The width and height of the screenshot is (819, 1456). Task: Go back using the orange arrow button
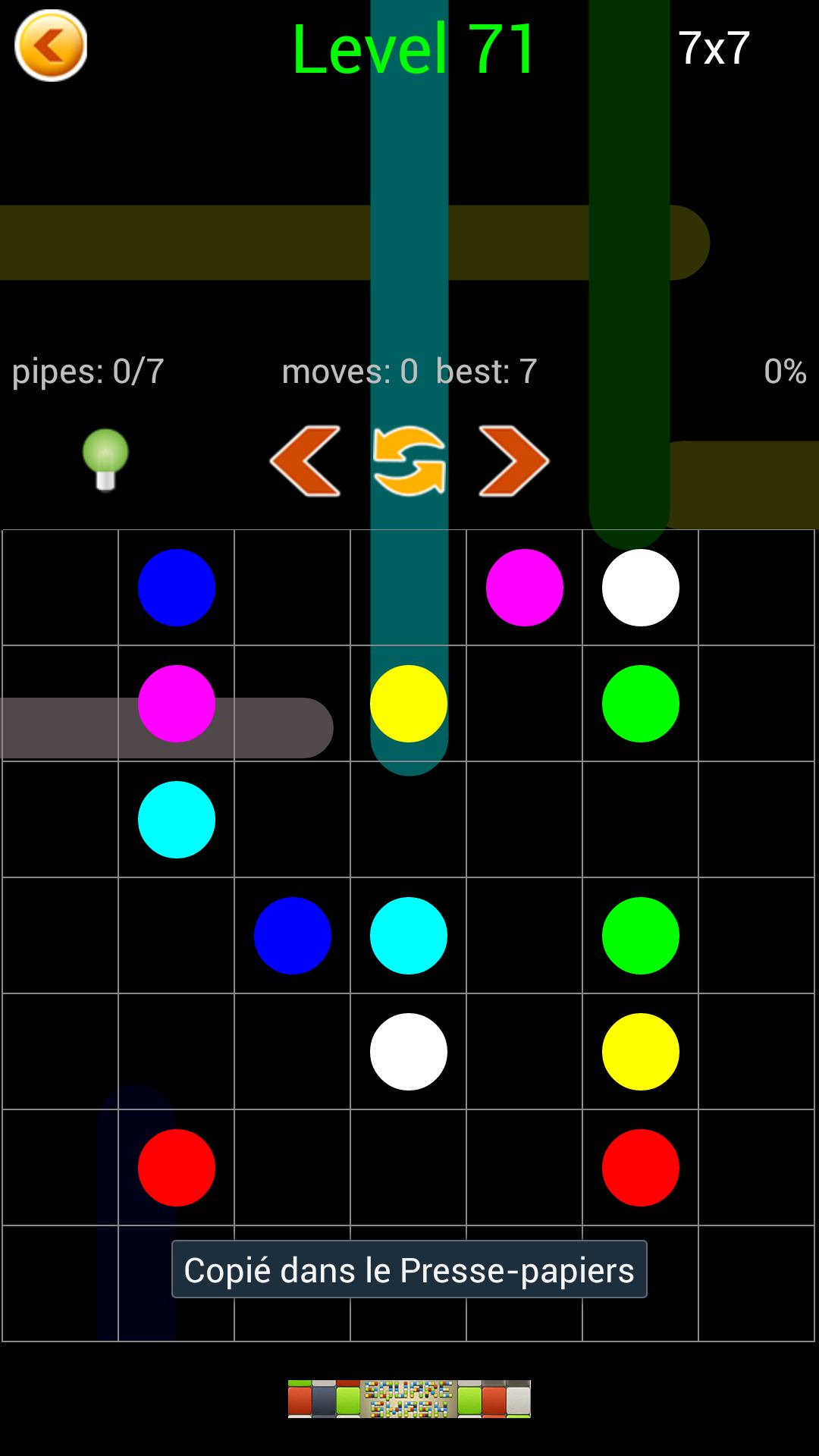(51, 46)
